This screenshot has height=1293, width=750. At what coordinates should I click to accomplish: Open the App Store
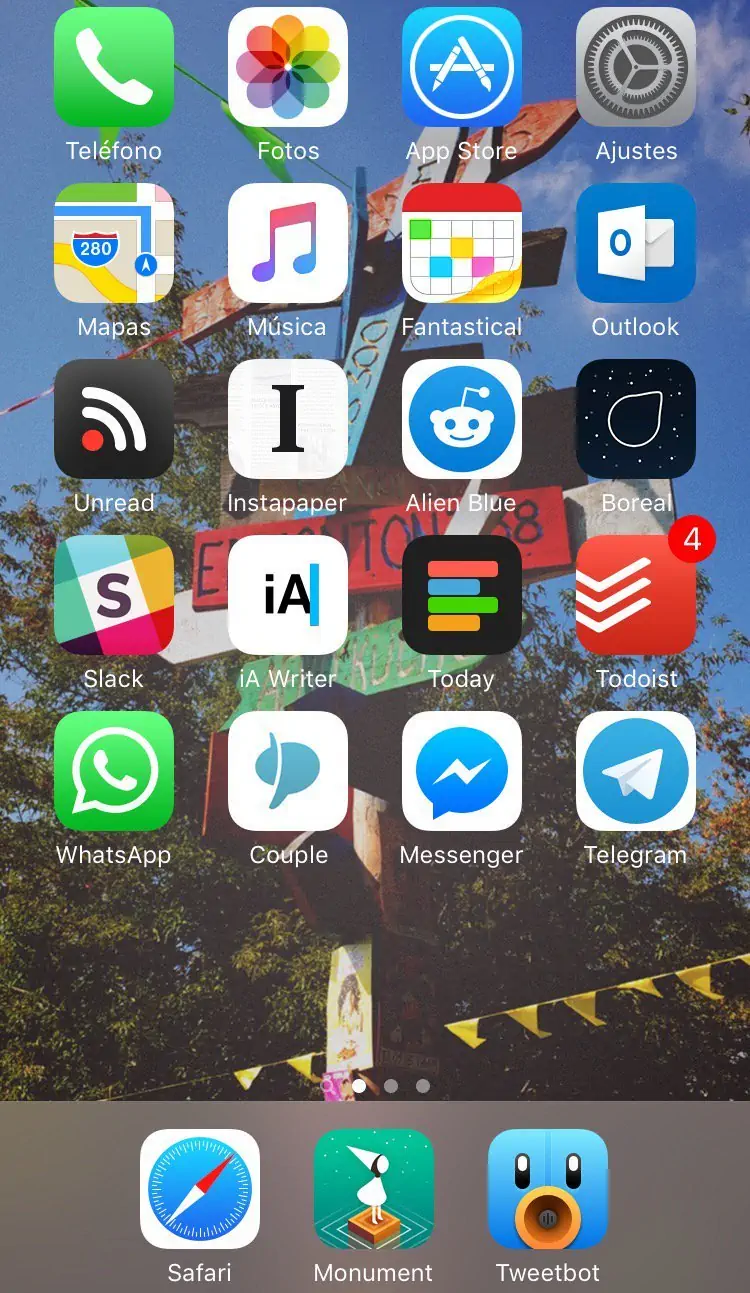462,67
